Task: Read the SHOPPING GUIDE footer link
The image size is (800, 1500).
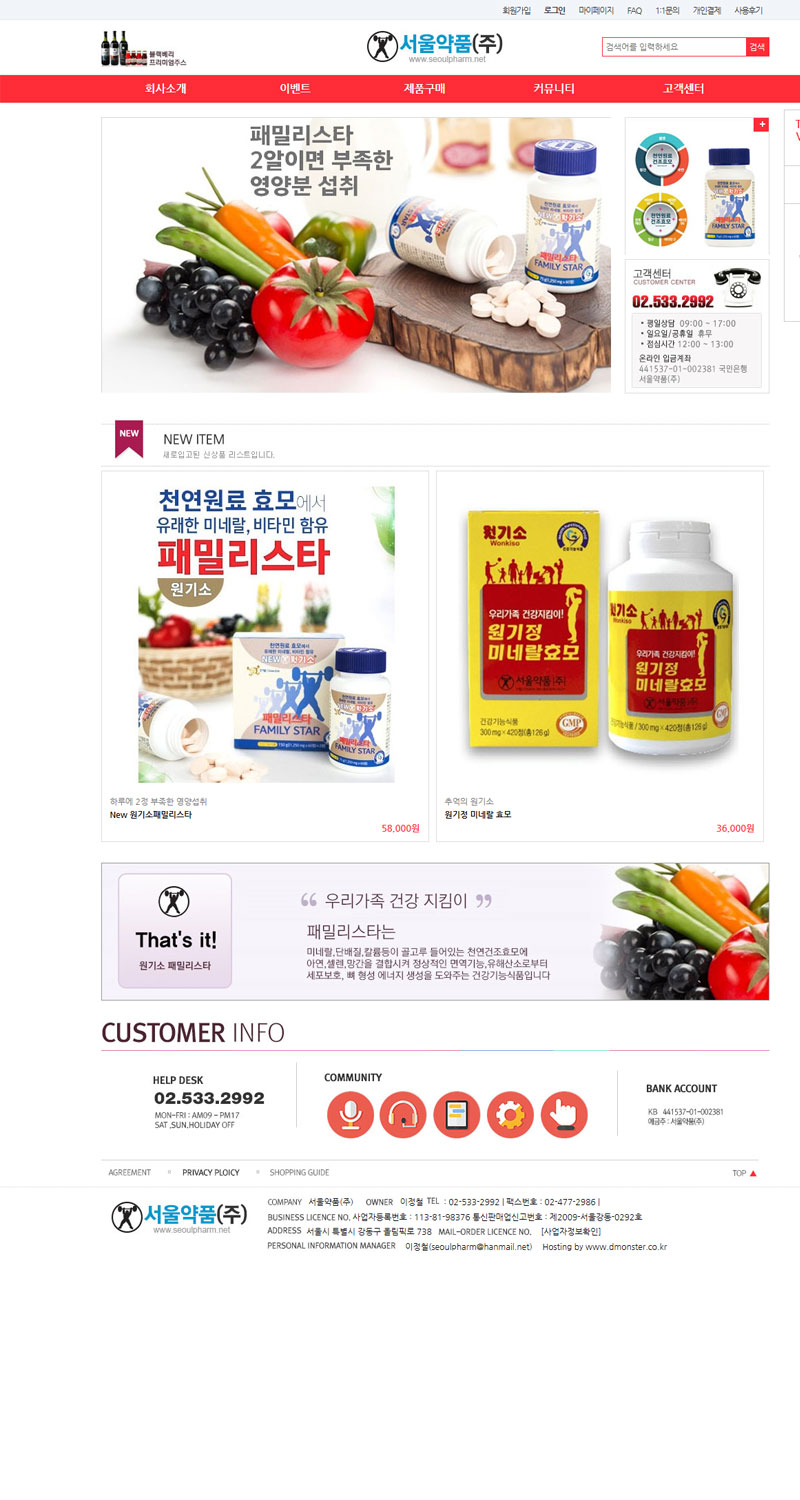Action: coord(299,1173)
